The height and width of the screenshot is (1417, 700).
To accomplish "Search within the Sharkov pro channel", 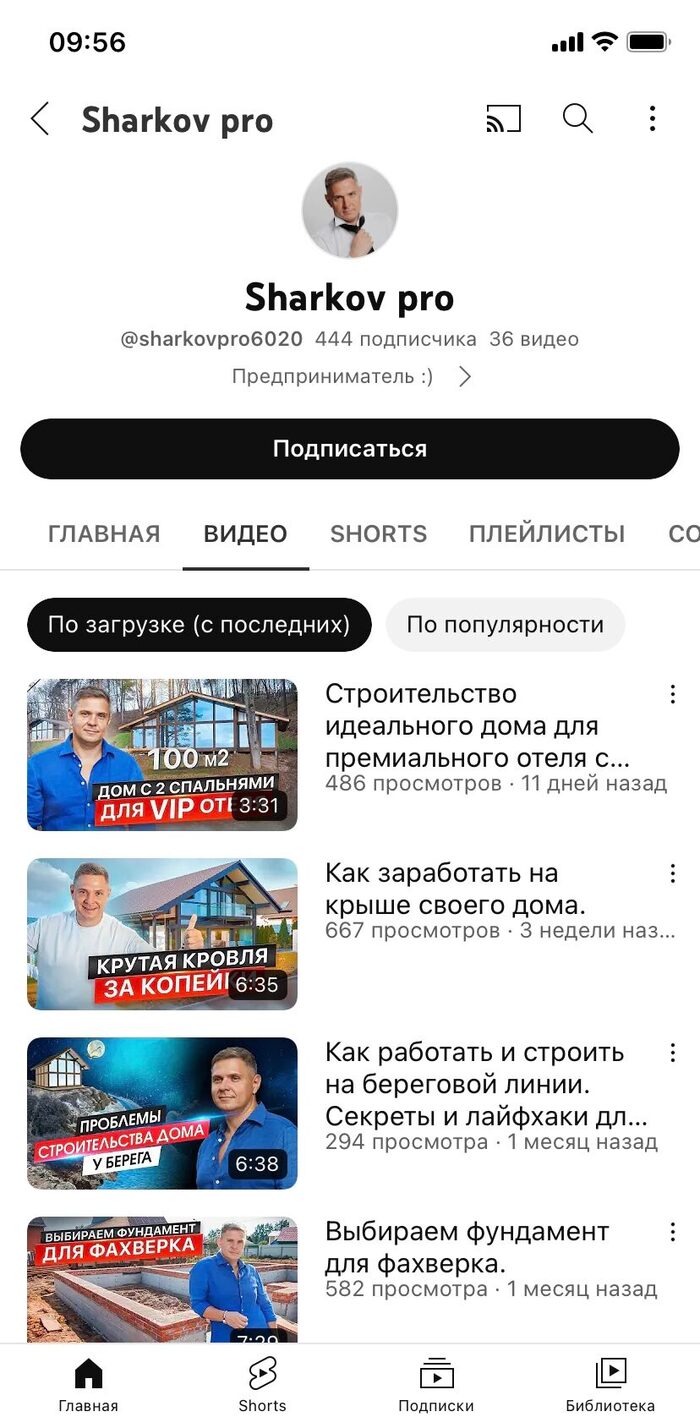I will [578, 120].
